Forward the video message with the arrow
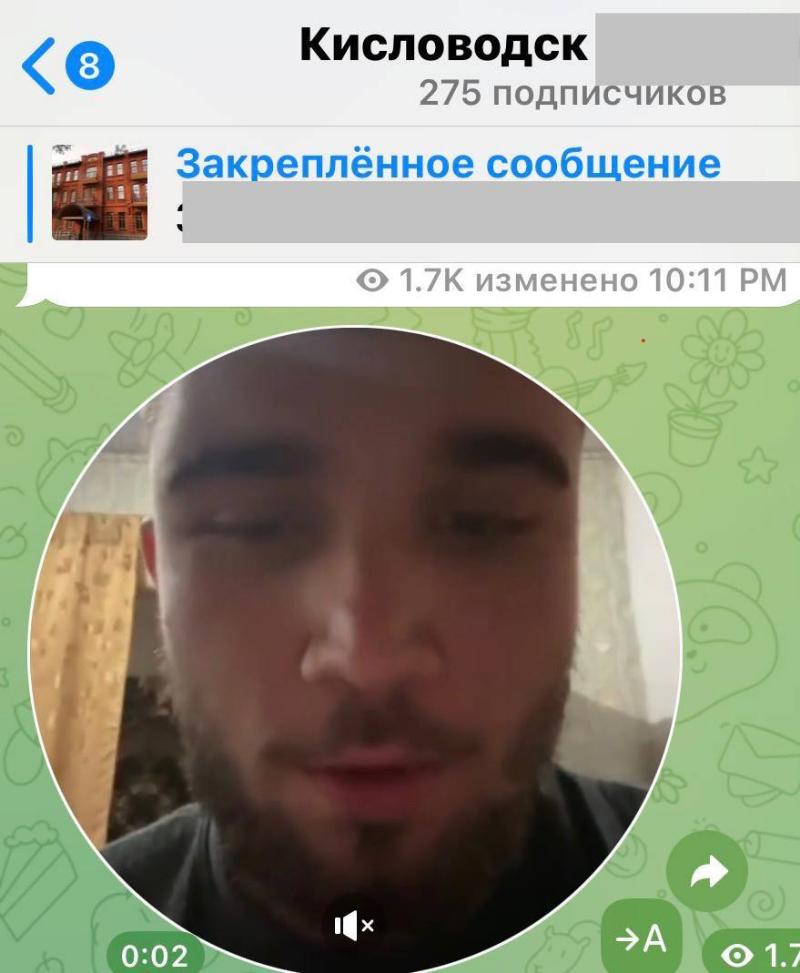Image resolution: width=800 pixels, height=973 pixels. pos(707,874)
